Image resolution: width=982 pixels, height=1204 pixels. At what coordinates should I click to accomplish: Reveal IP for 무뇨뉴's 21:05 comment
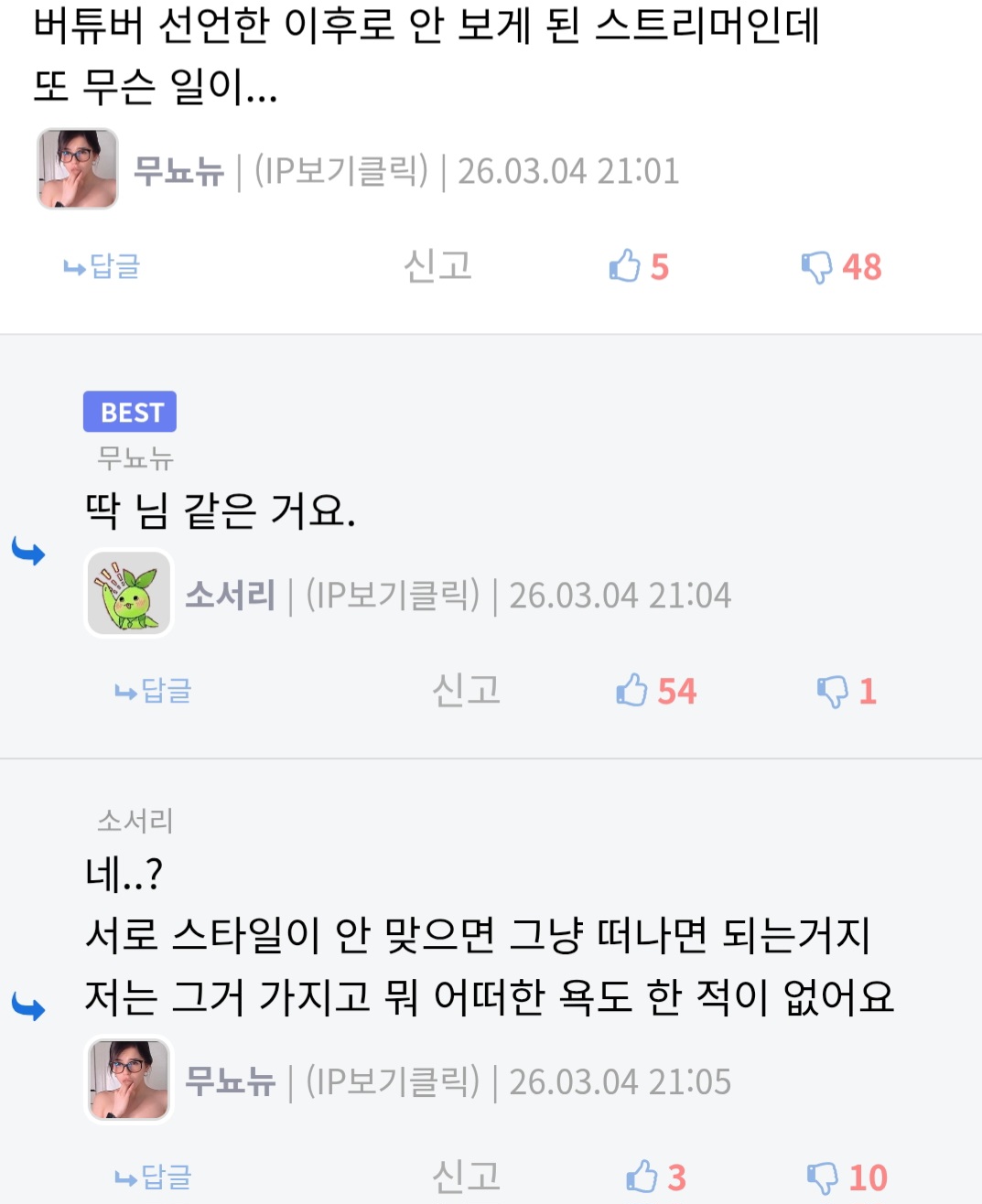click(393, 1081)
